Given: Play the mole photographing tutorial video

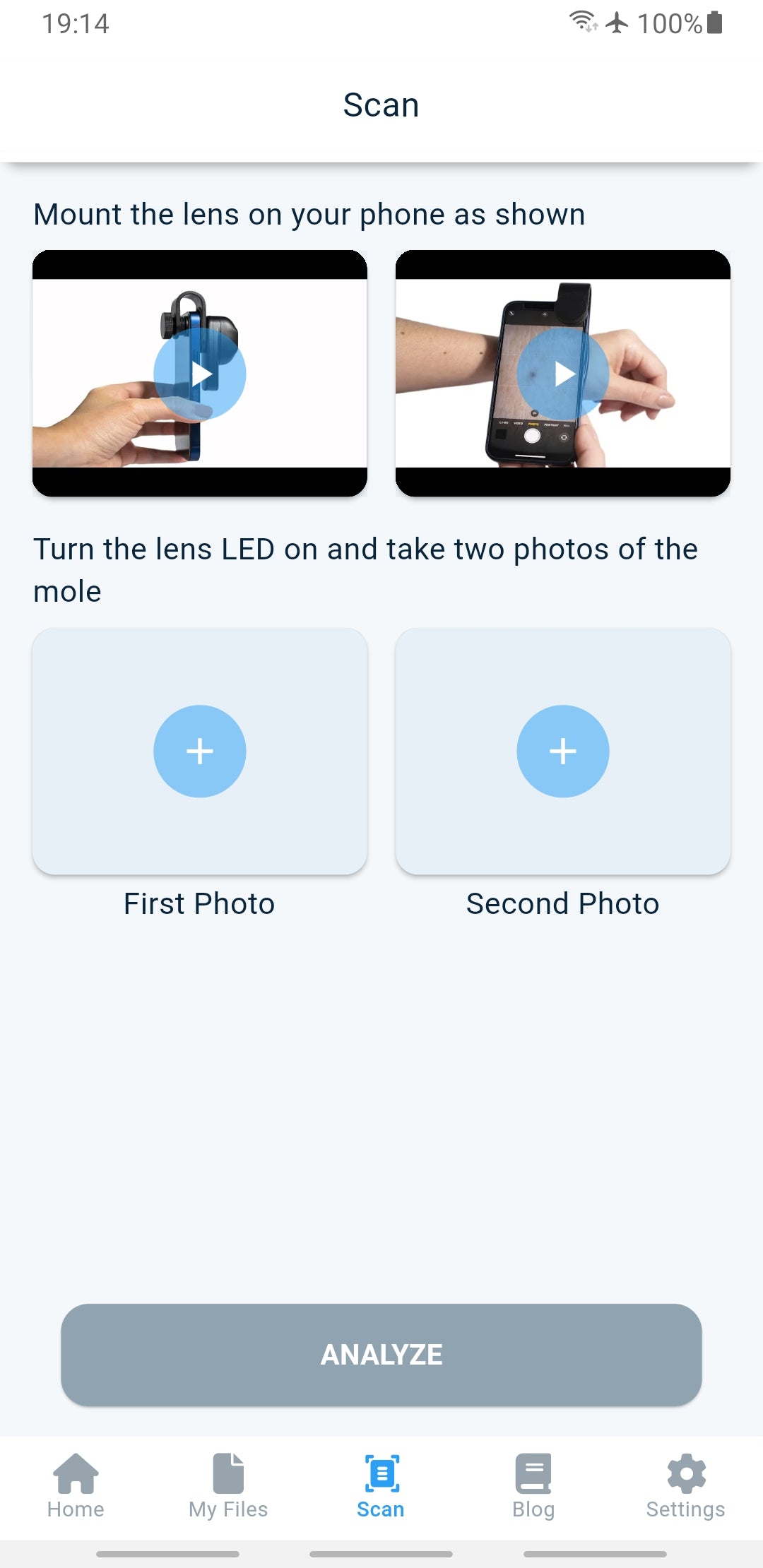Looking at the screenshot, I should pos(563,374).
